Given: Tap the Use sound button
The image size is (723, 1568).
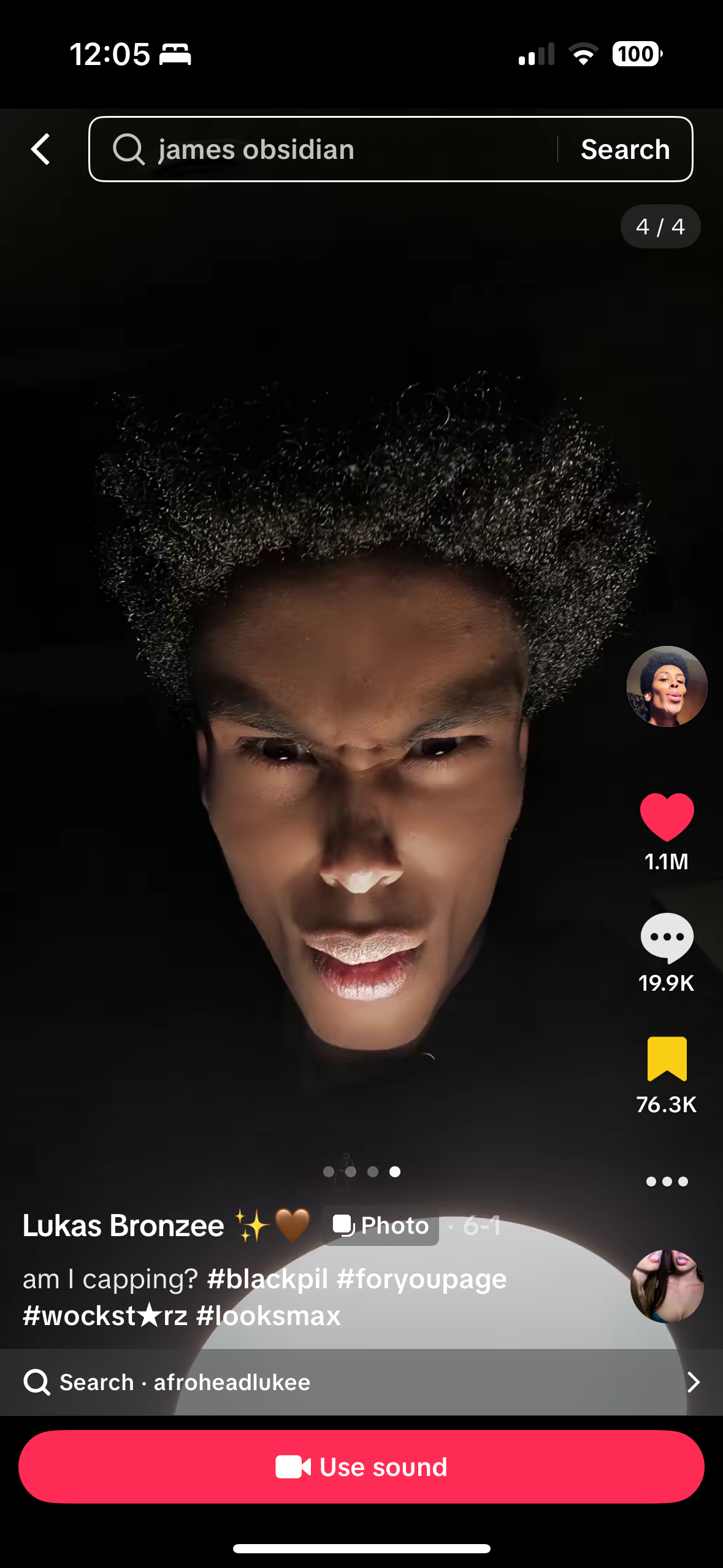Looking at the screenshot, I should click(x=361, y=1467).
